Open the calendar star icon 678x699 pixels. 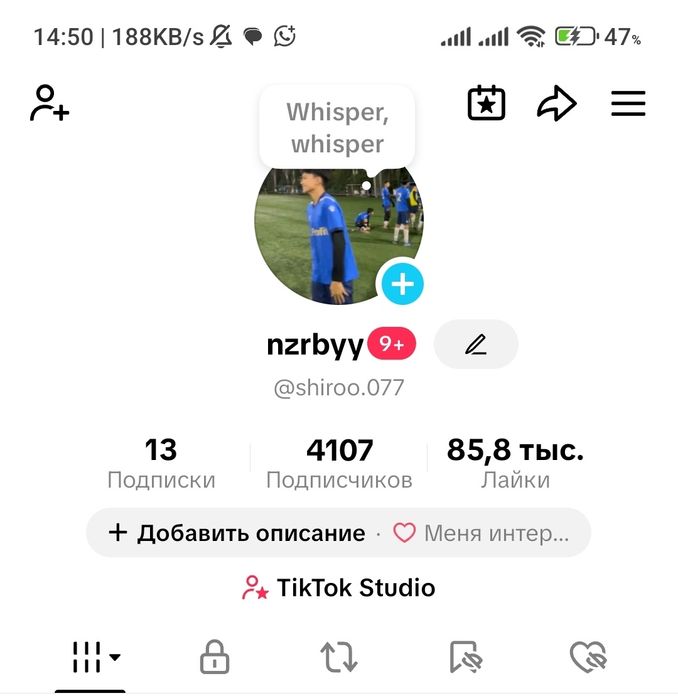pos(487,103)
